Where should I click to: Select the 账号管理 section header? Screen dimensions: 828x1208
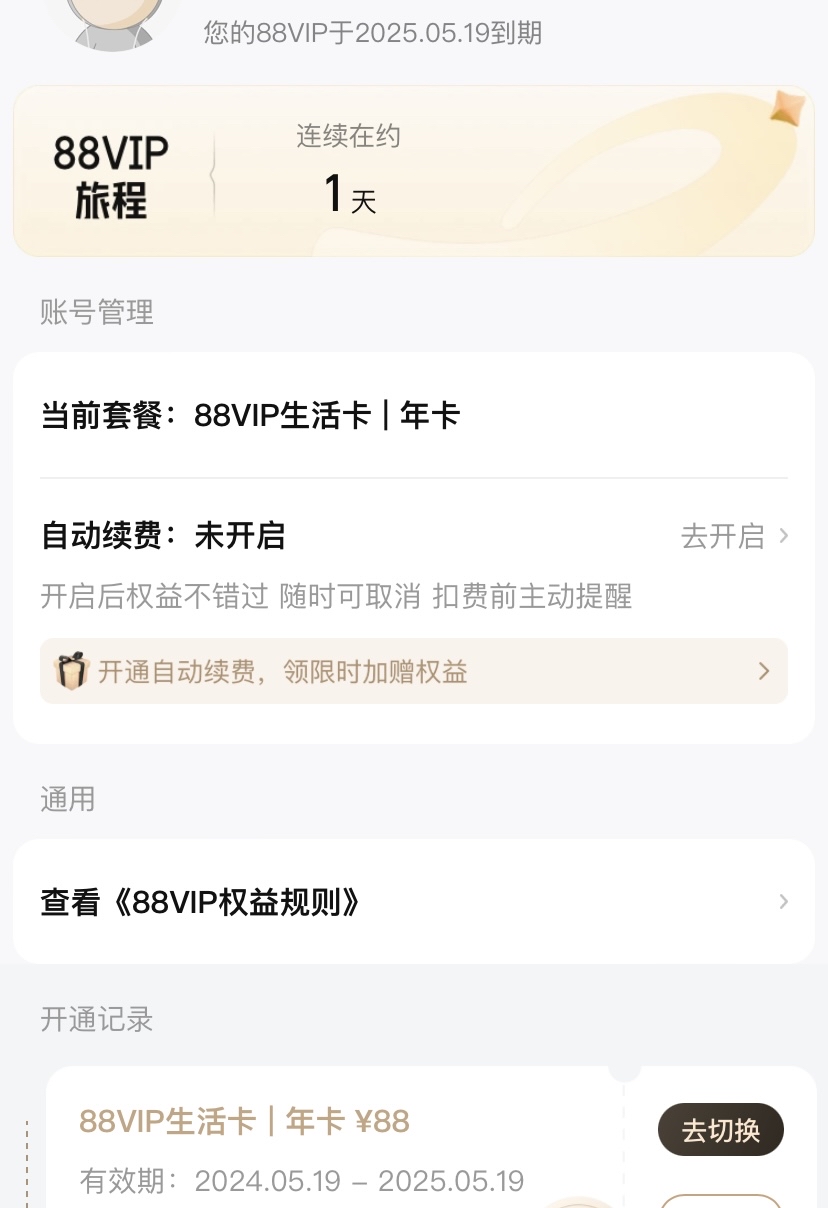[x=97, y=312]
